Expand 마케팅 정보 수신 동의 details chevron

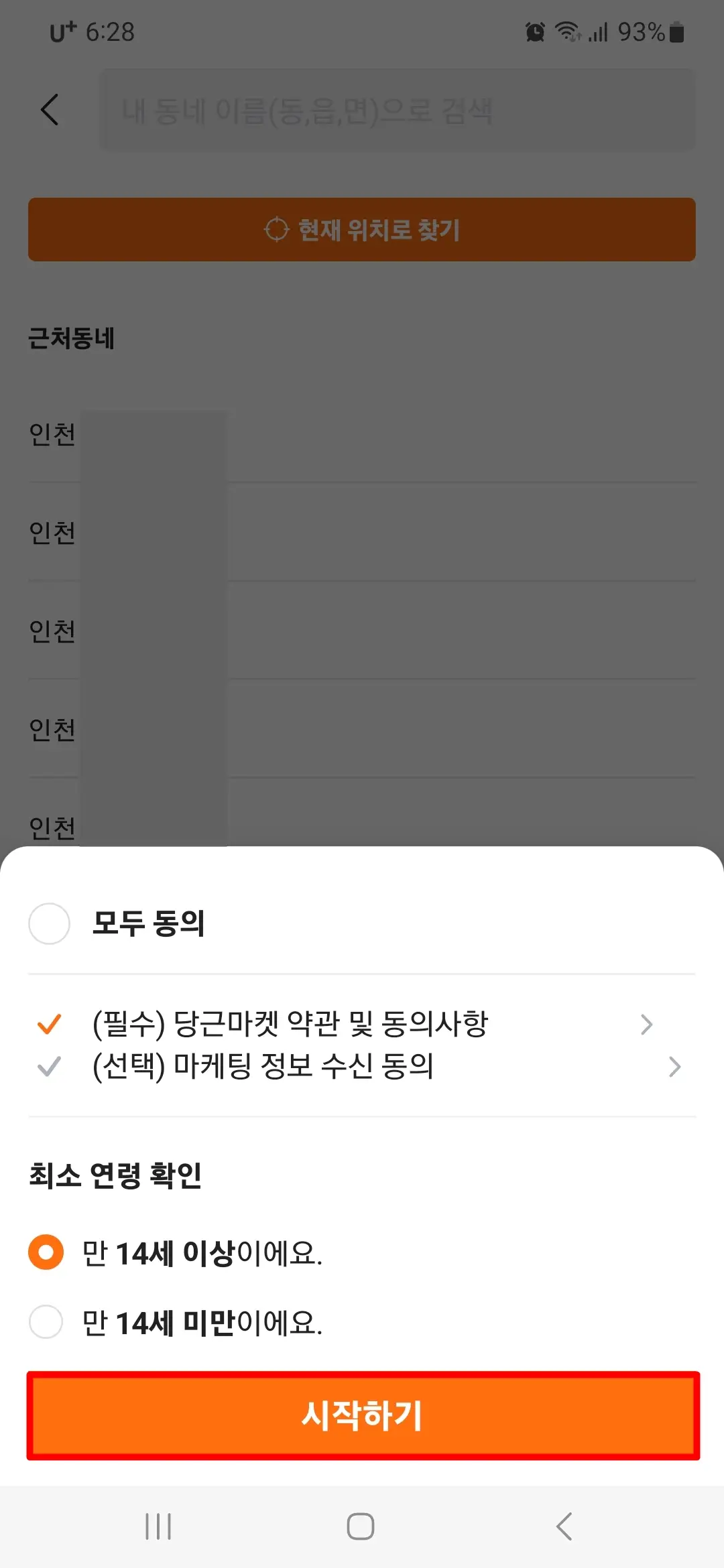tap(674, 1066)
